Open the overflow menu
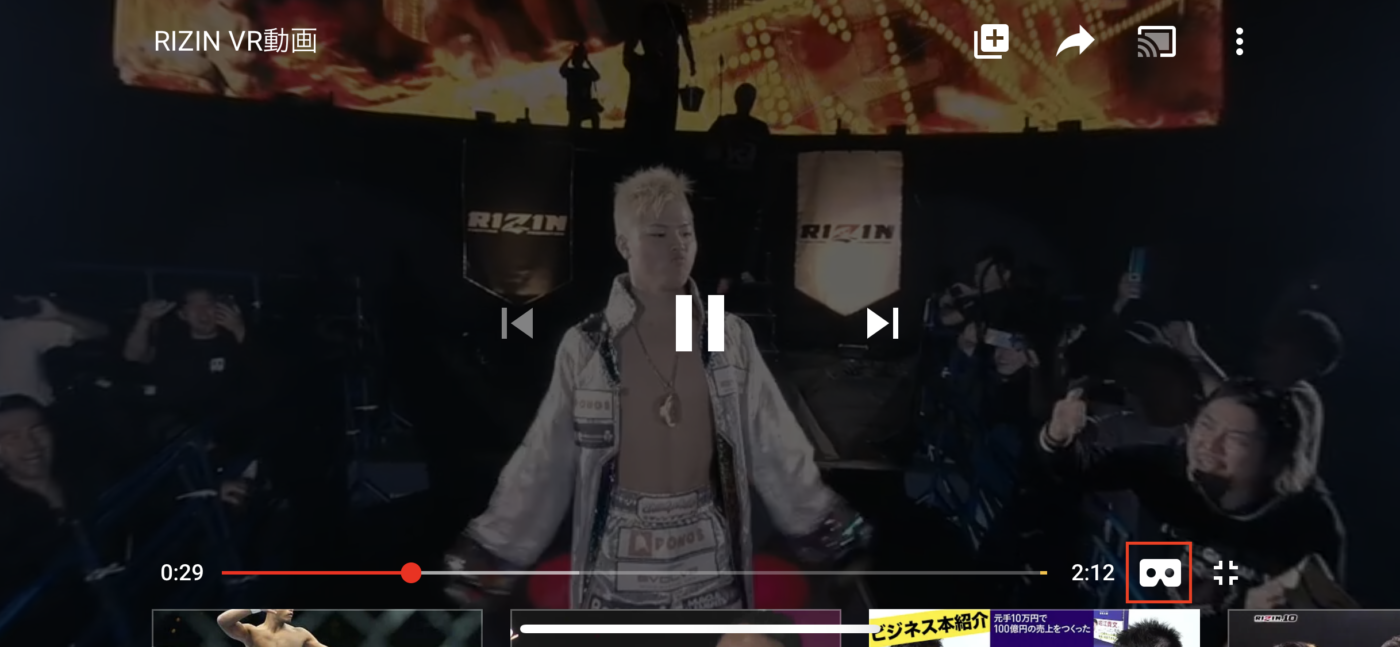This screenshot has height=647, width=1400. click(x=1239, y=42)
